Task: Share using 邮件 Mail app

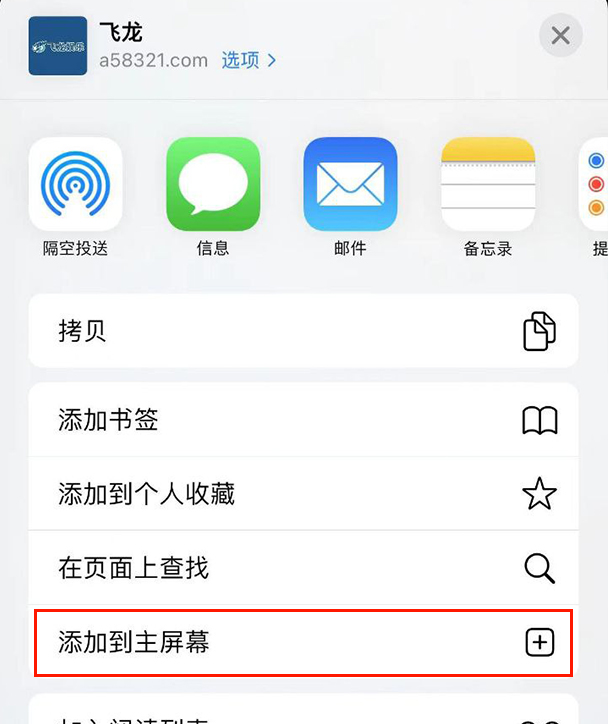Action: tap(350, 185)
